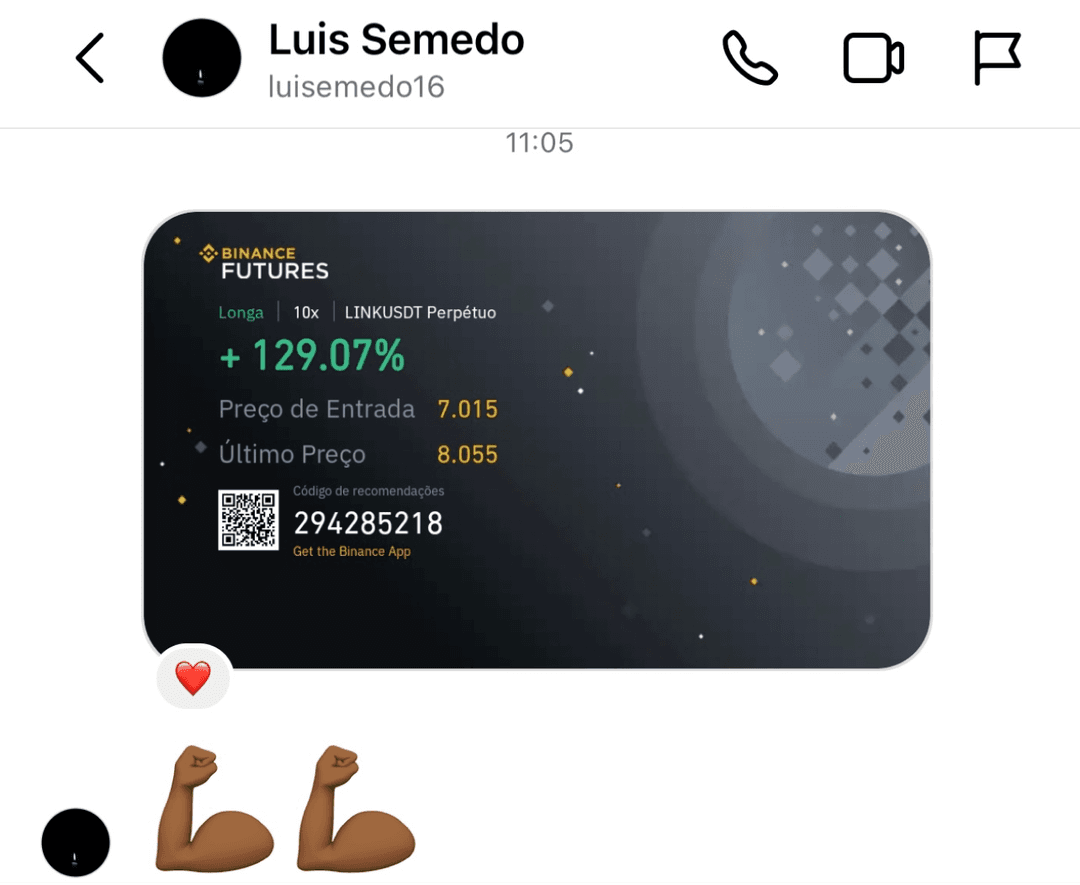Open Luis Semedo's profile name in header
Screen dimensions: 1080x885
click(396, 41)
